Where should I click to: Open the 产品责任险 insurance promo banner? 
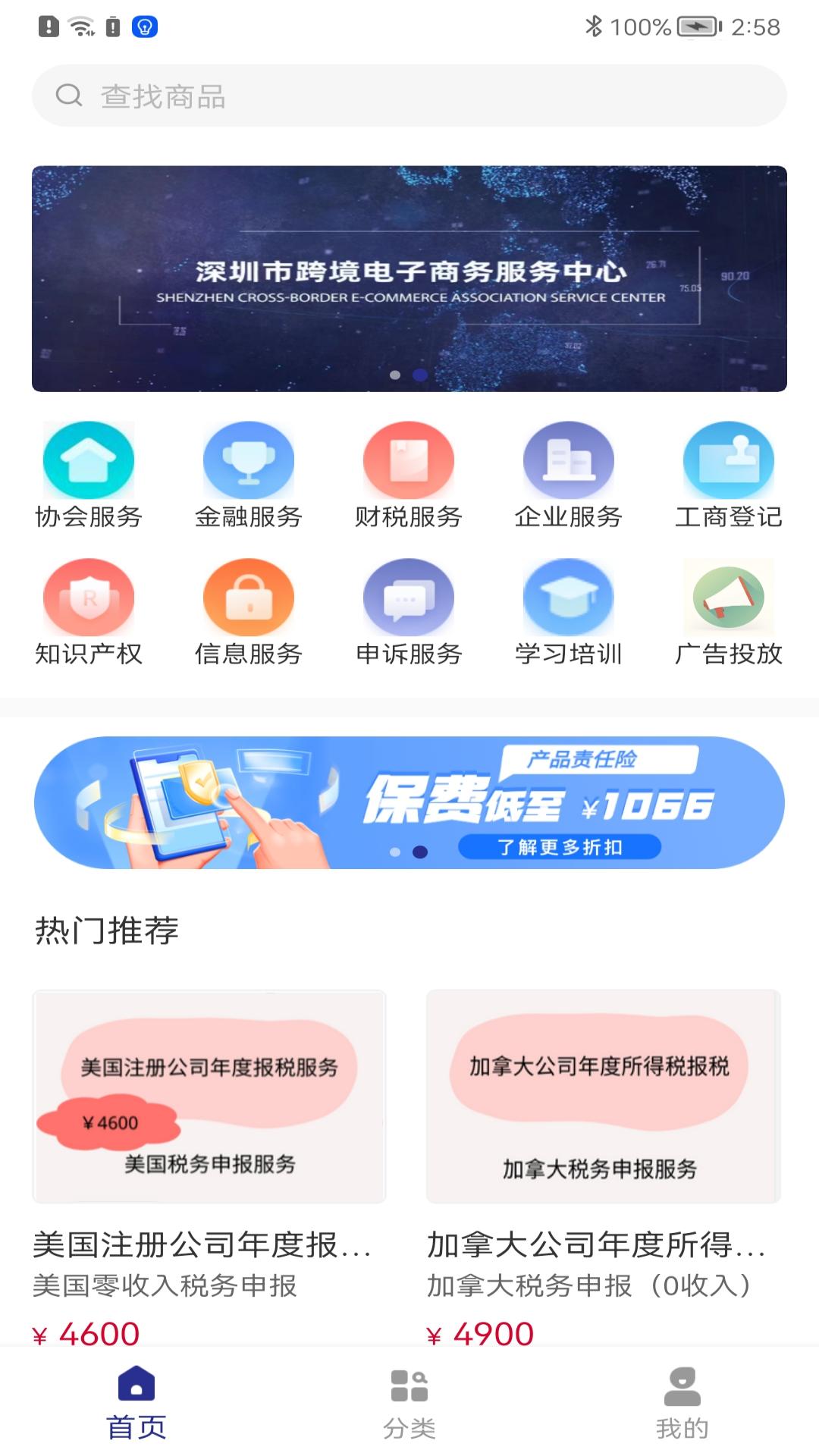tap(409, 802)
